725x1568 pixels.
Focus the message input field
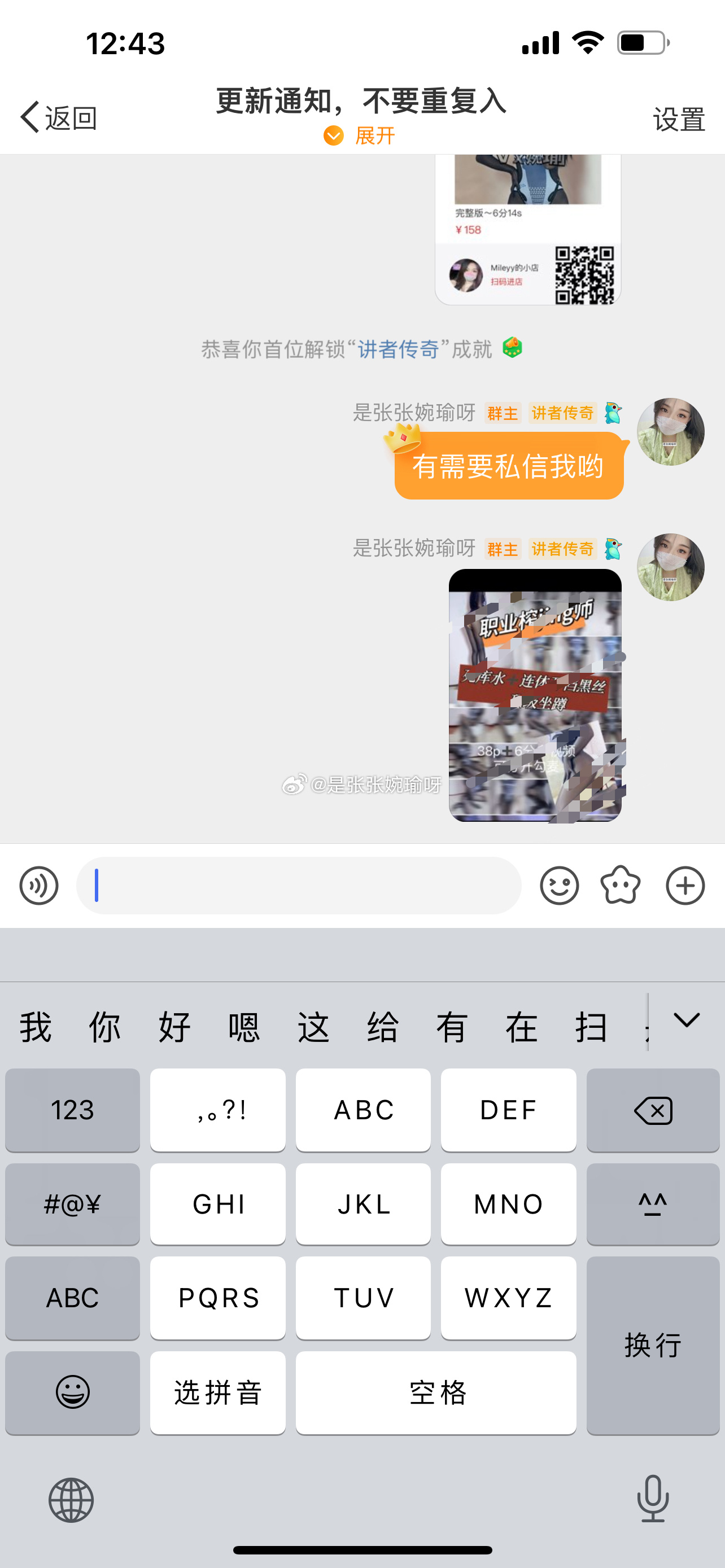pos(298,886)
